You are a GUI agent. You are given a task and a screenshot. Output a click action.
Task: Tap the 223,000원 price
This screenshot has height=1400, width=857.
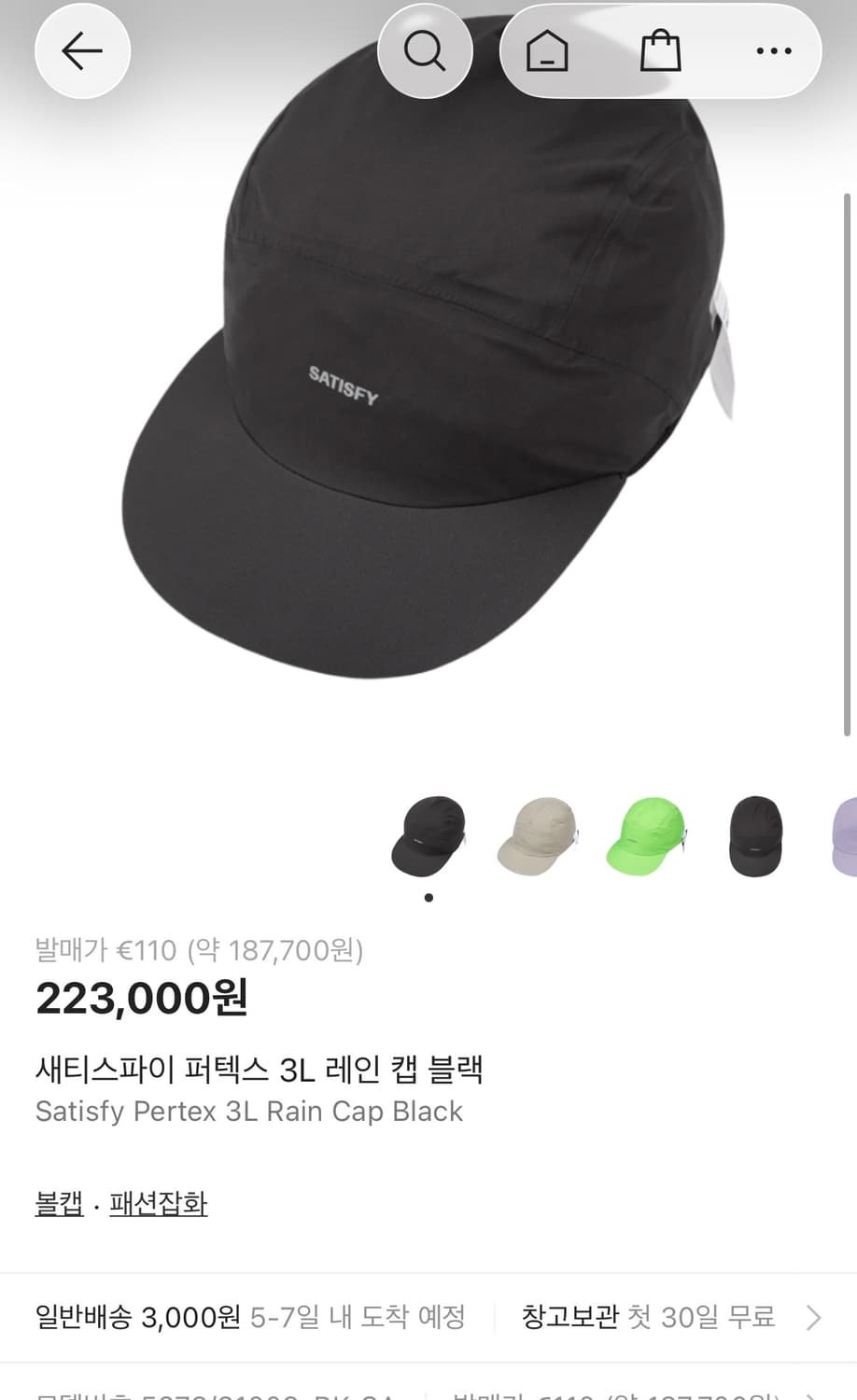pyautogui.click(x=141, y=997)
